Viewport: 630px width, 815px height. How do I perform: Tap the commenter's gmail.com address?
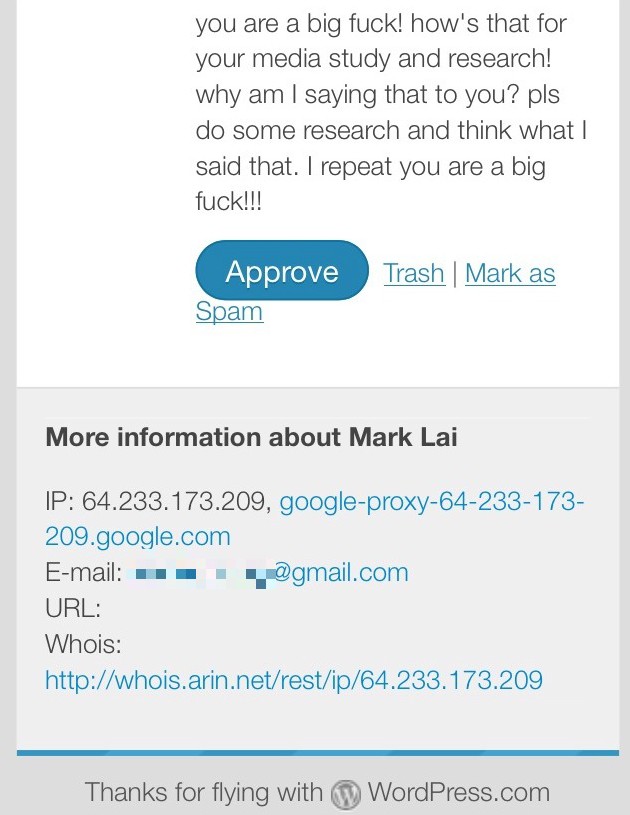coord(340,573)
